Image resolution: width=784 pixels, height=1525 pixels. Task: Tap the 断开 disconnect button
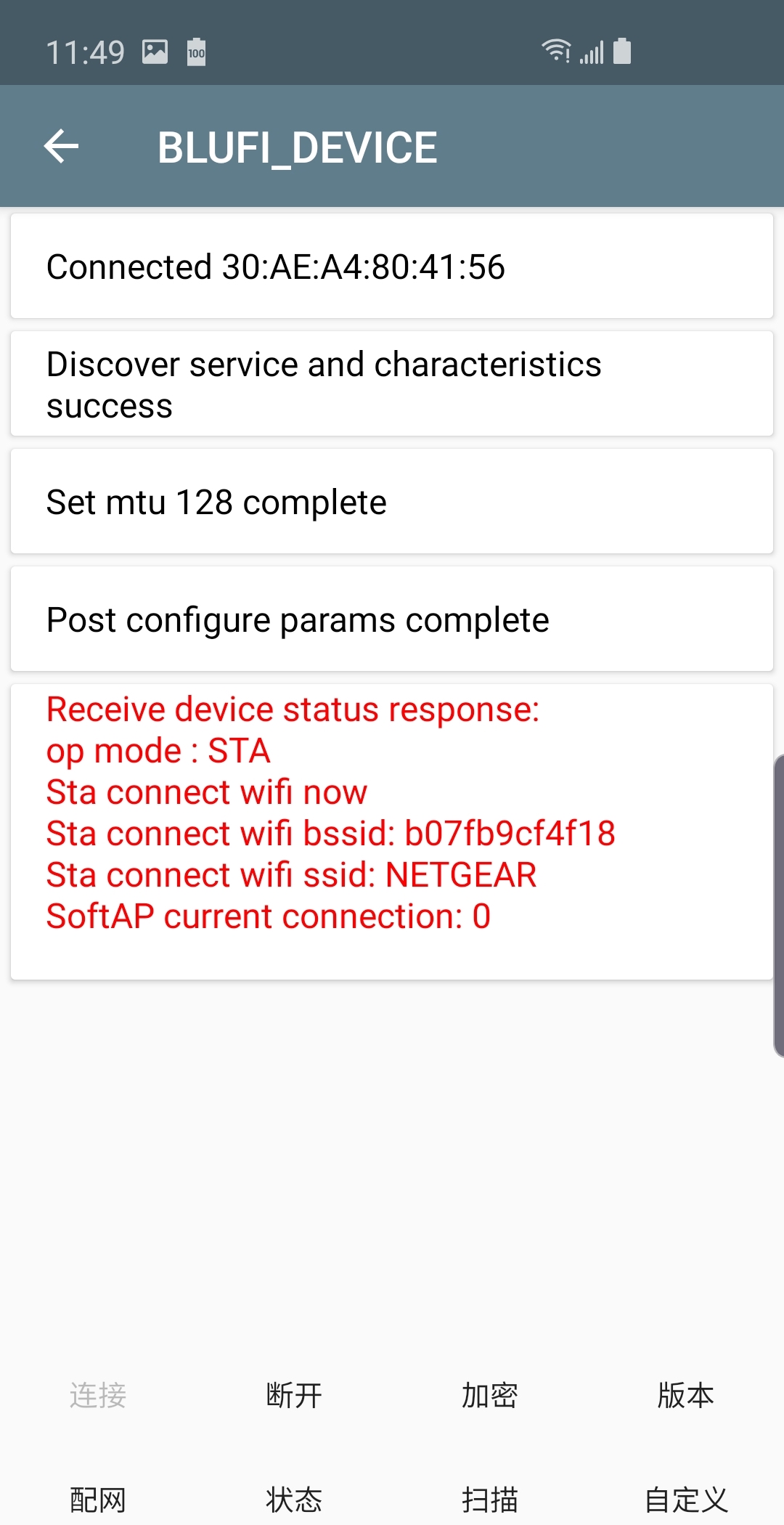(x=294, y=1395)
